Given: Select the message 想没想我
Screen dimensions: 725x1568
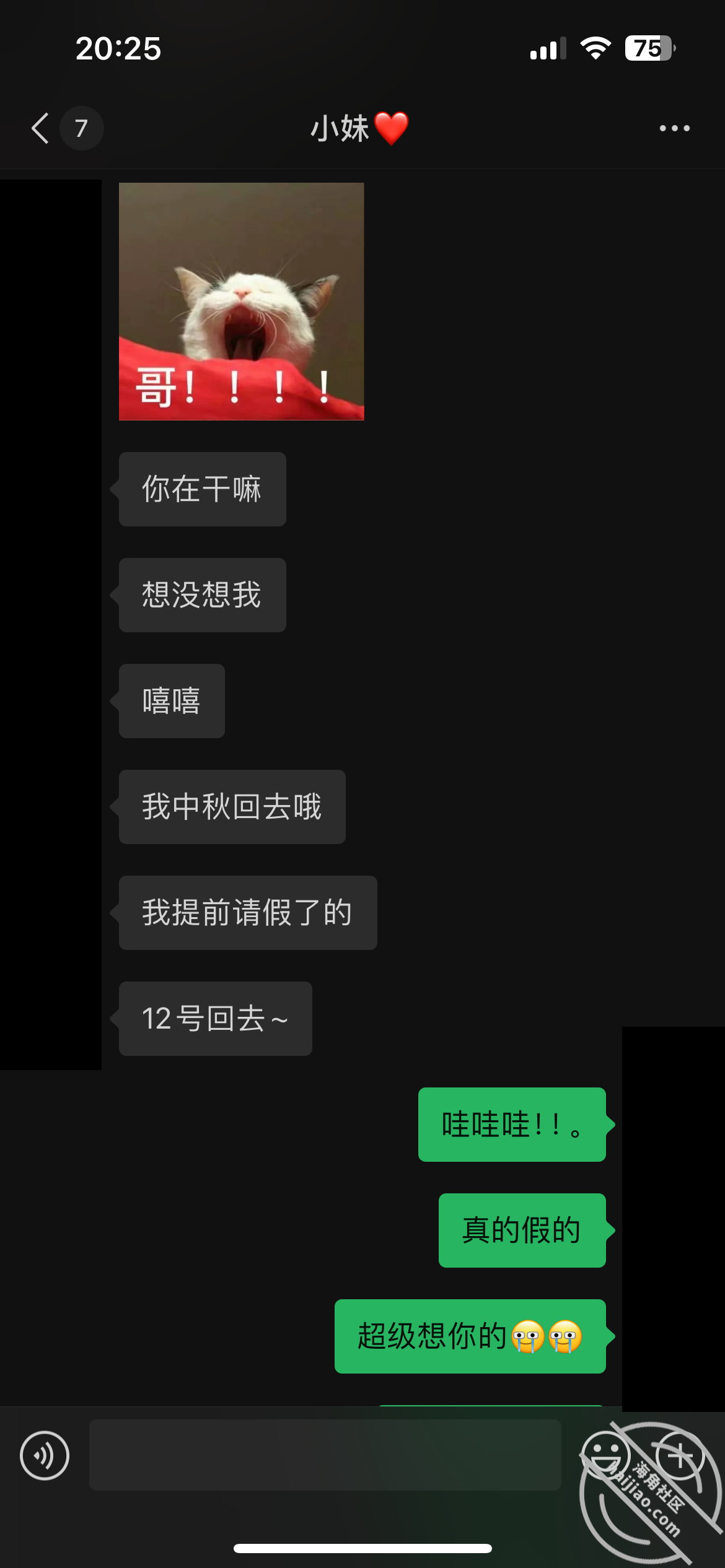Looking at the screenshot, I should click(202, 595).
